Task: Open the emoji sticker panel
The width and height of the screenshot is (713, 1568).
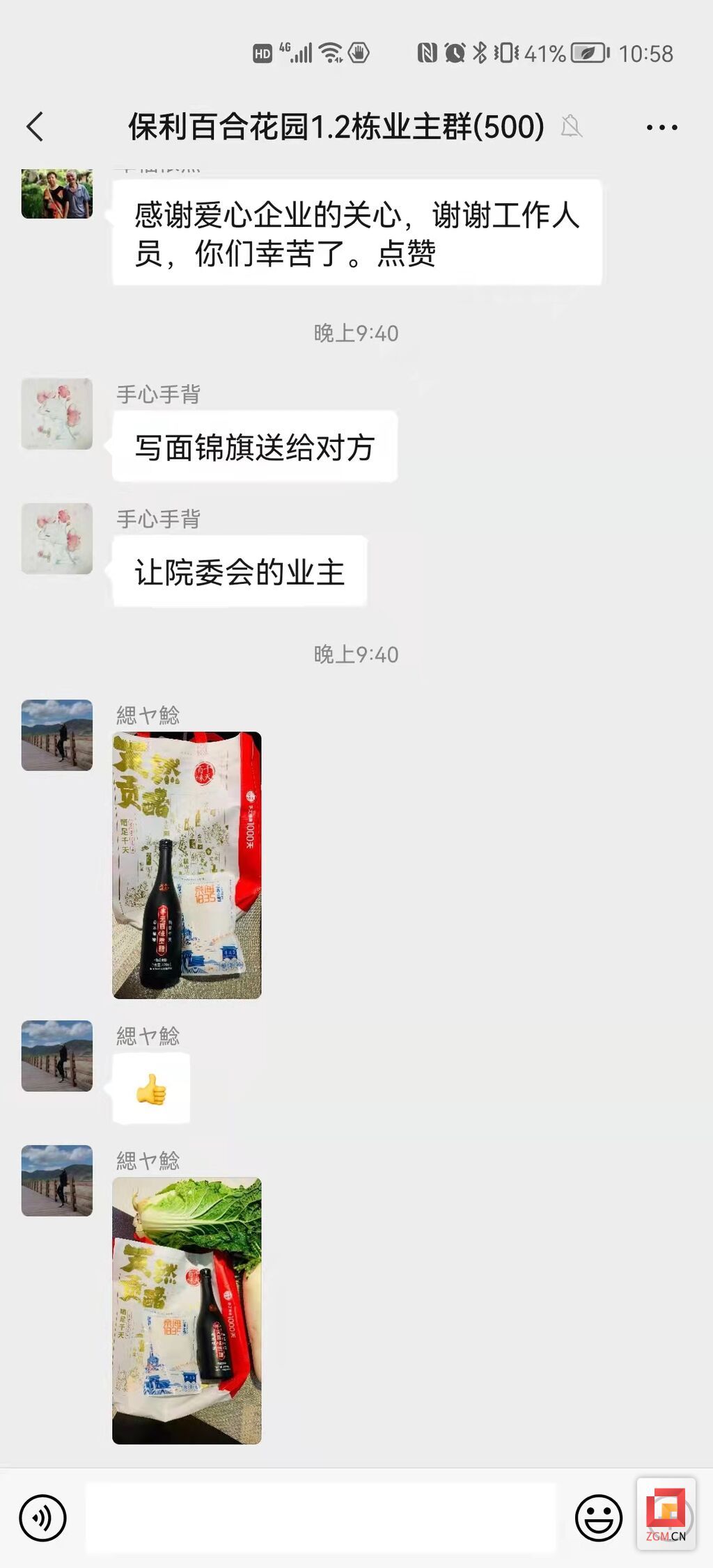Action: (x=598, y=1517)
